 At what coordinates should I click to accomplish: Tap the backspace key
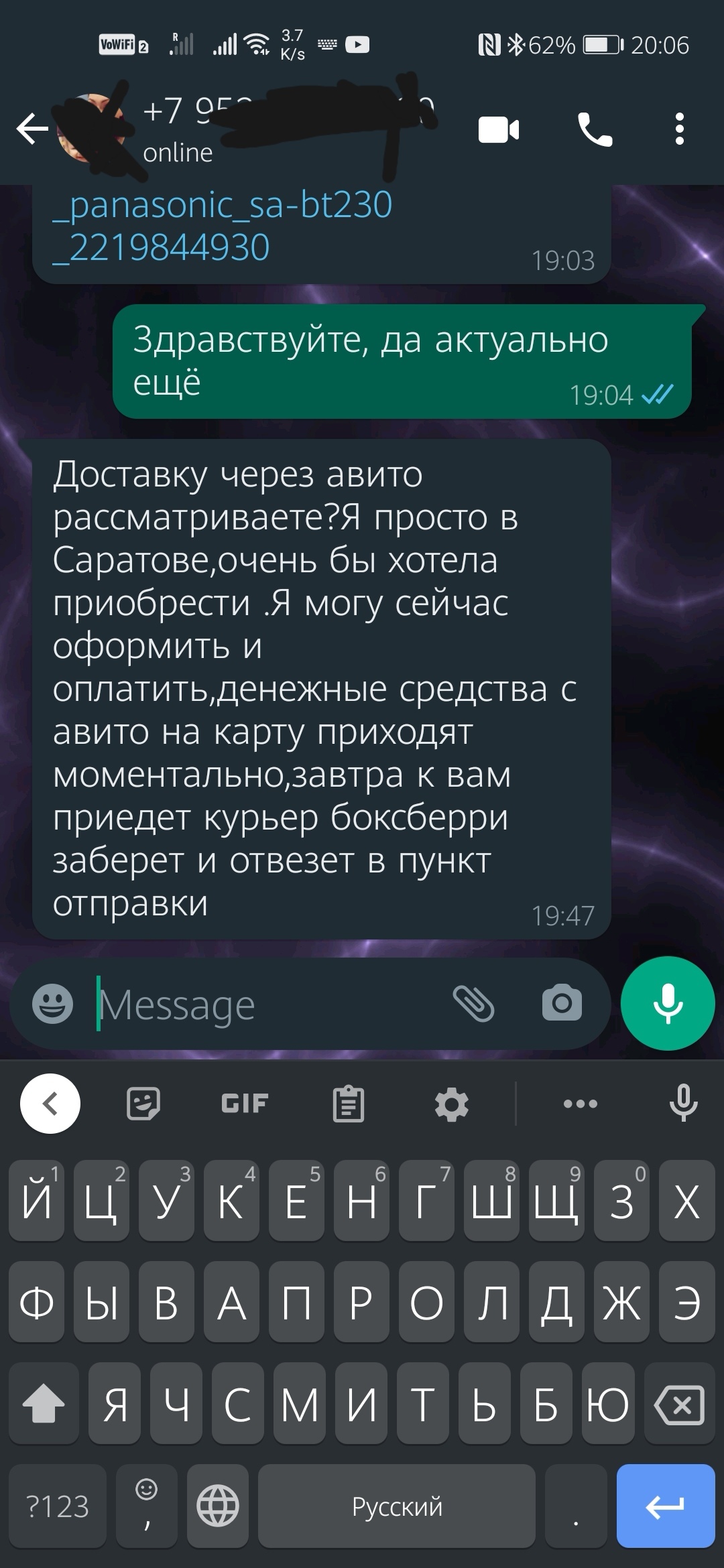(679, 1404)
